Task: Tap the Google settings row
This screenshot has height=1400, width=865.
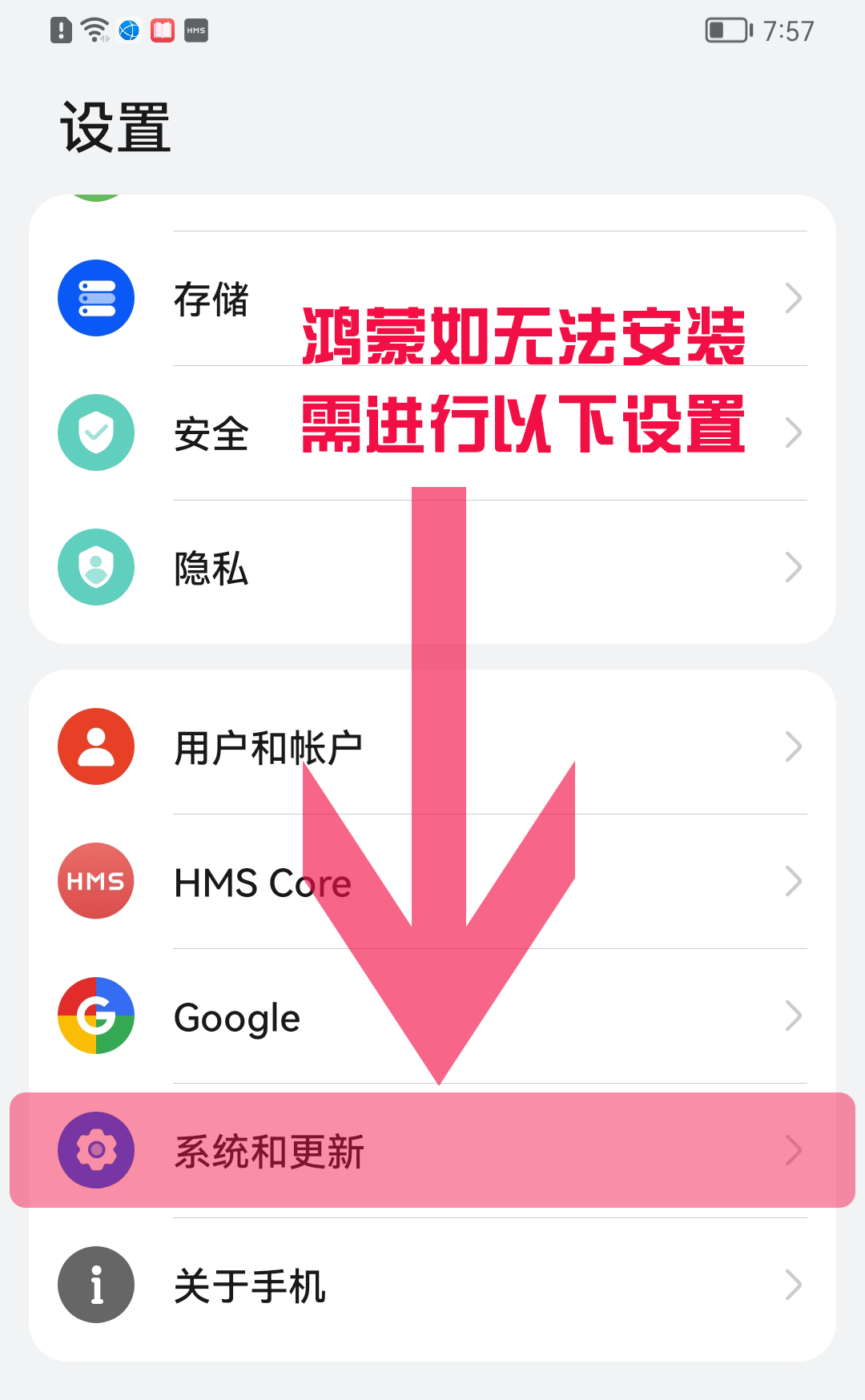Action: tap(237, 1016)
